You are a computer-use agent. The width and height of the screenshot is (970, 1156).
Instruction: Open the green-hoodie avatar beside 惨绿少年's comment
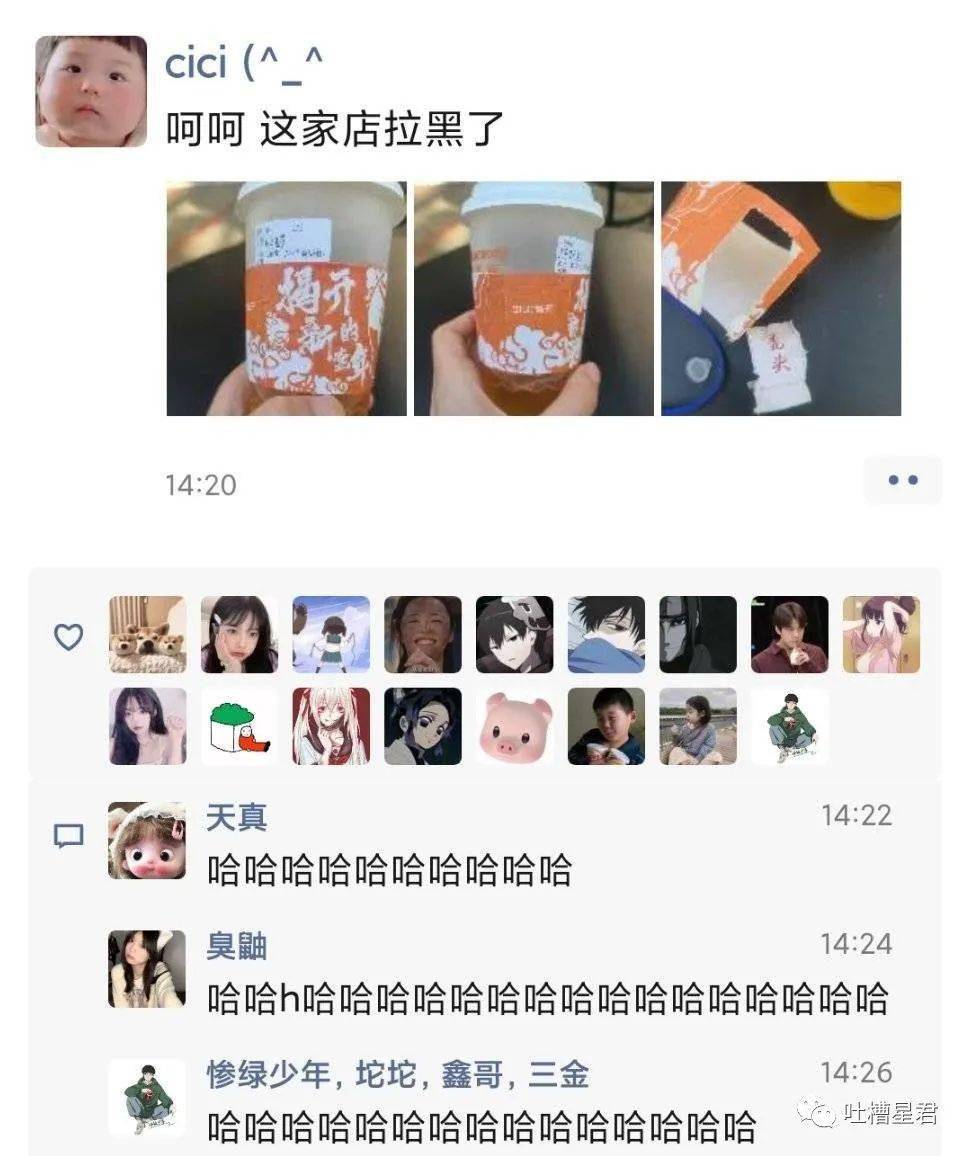click(147, 1097)
